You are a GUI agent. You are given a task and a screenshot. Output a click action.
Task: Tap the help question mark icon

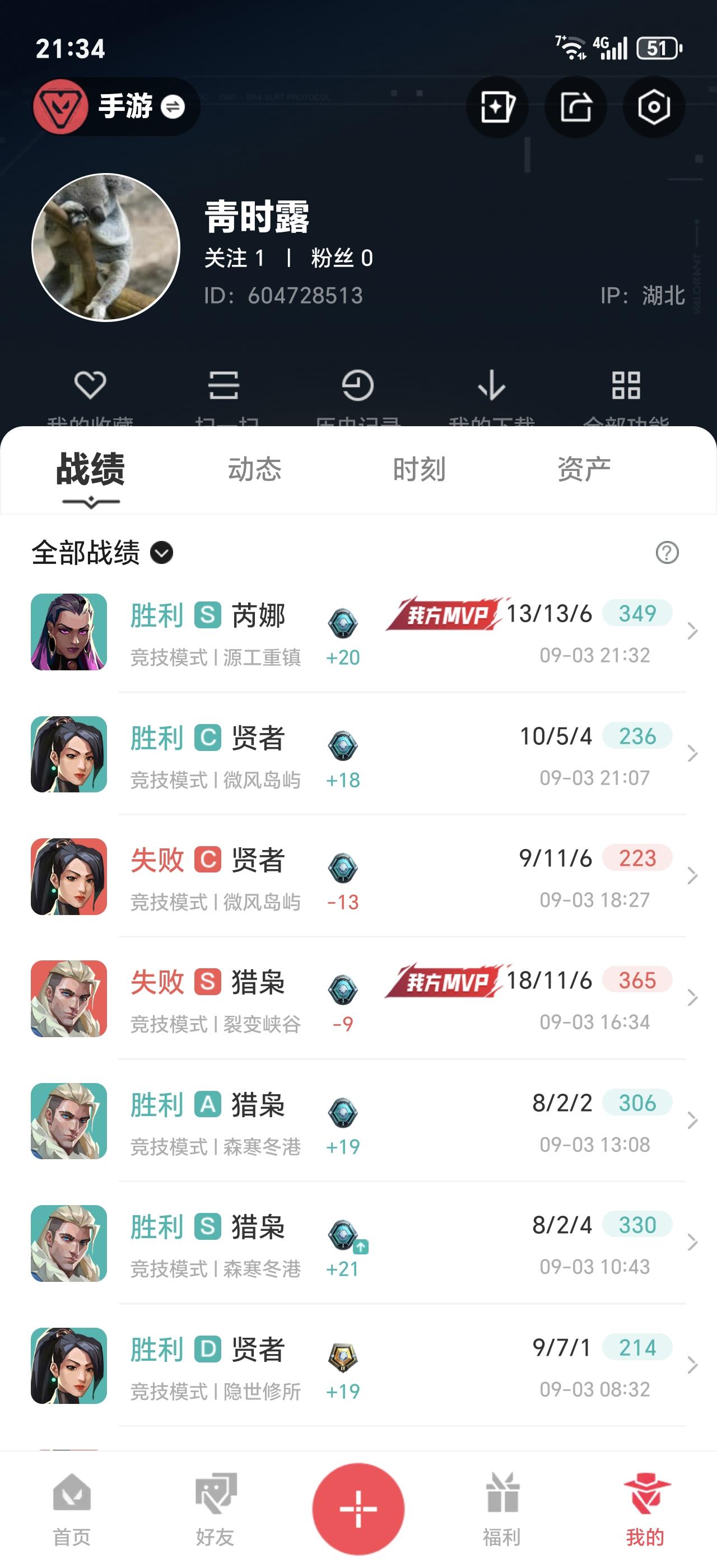[x=668, y=554]
